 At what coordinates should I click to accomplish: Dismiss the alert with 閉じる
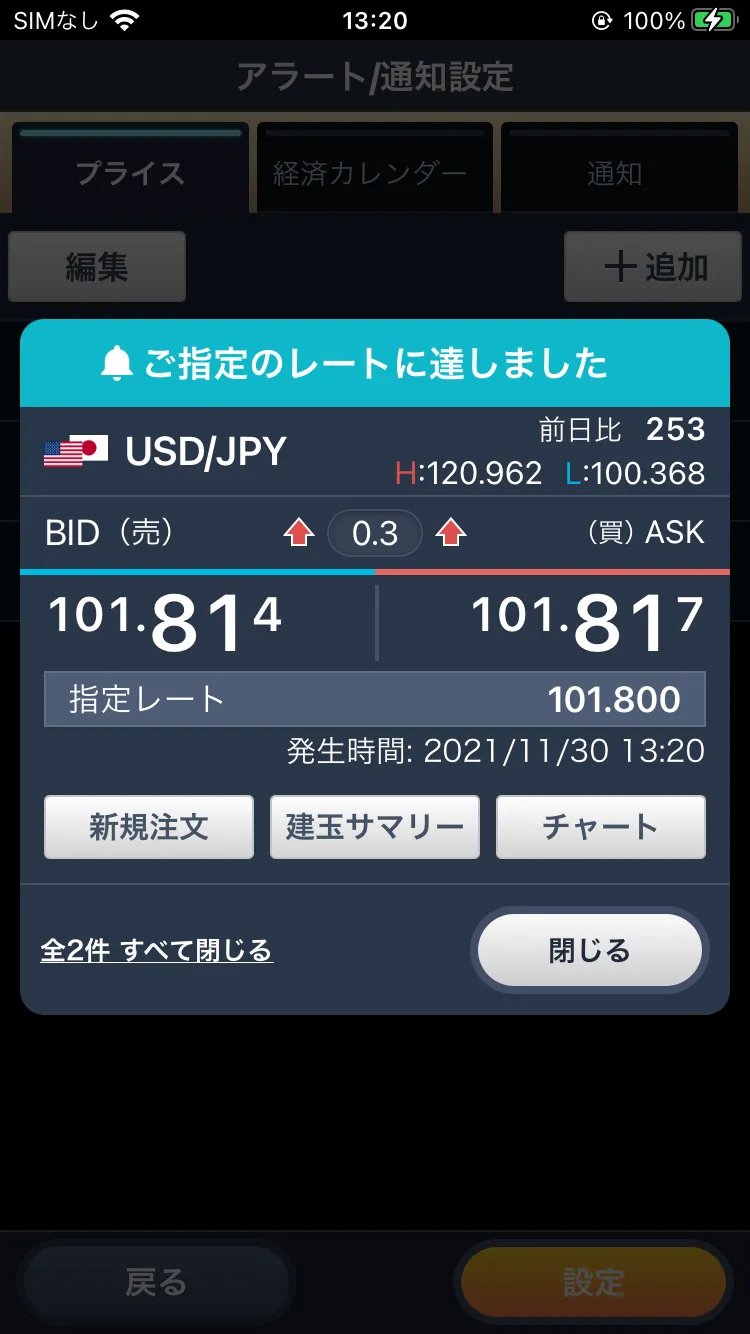coord(589,950)
